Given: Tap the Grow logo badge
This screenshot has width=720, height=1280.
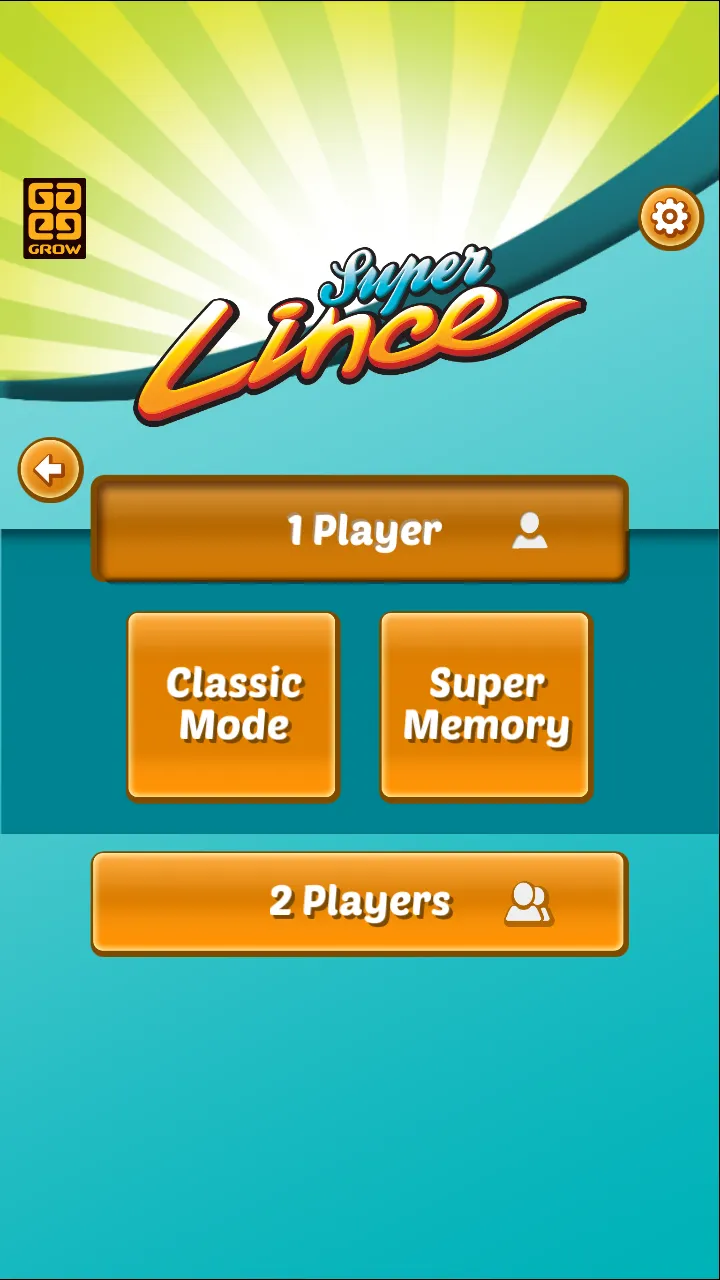Looking at the screenshot, I should [55, 218].
